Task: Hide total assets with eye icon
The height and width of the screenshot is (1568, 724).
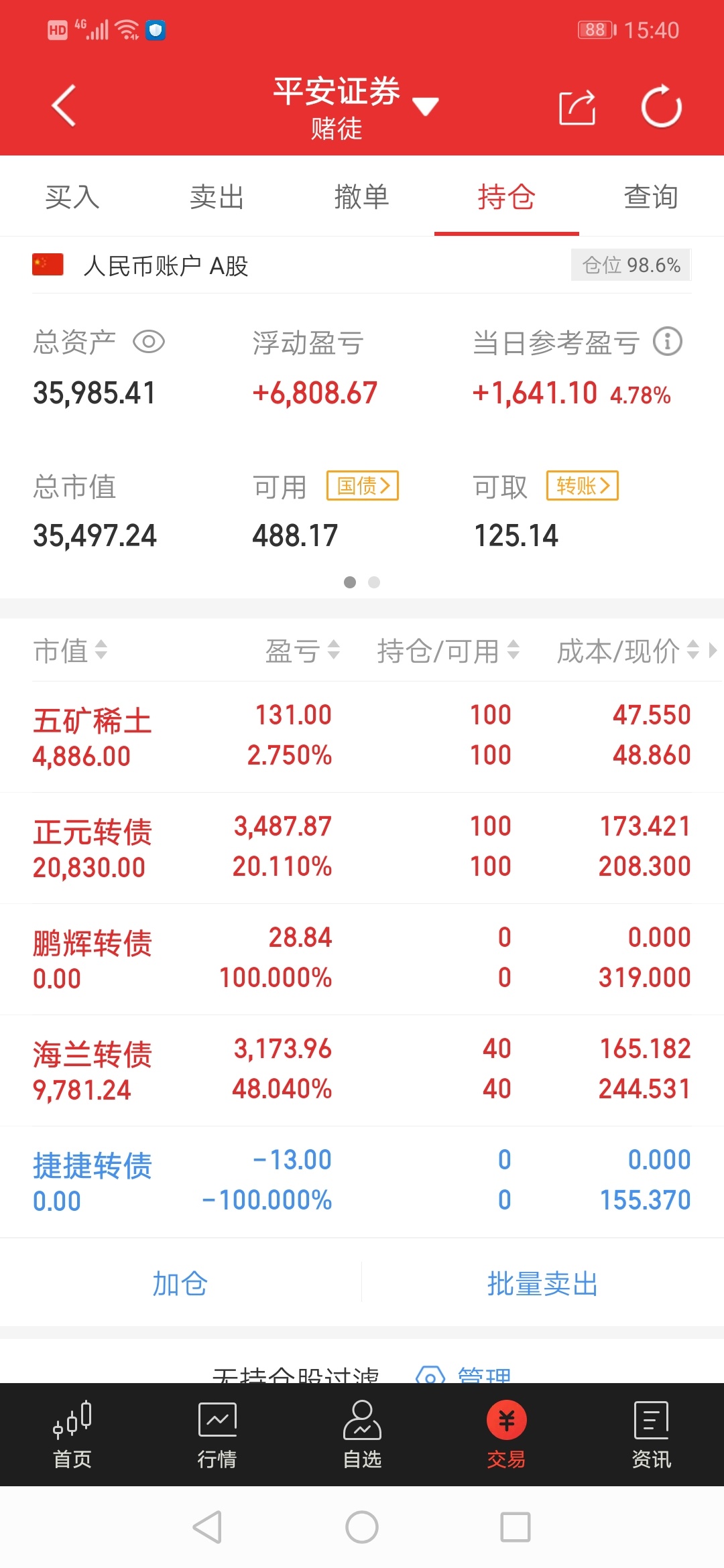Action: coord(149,342)
